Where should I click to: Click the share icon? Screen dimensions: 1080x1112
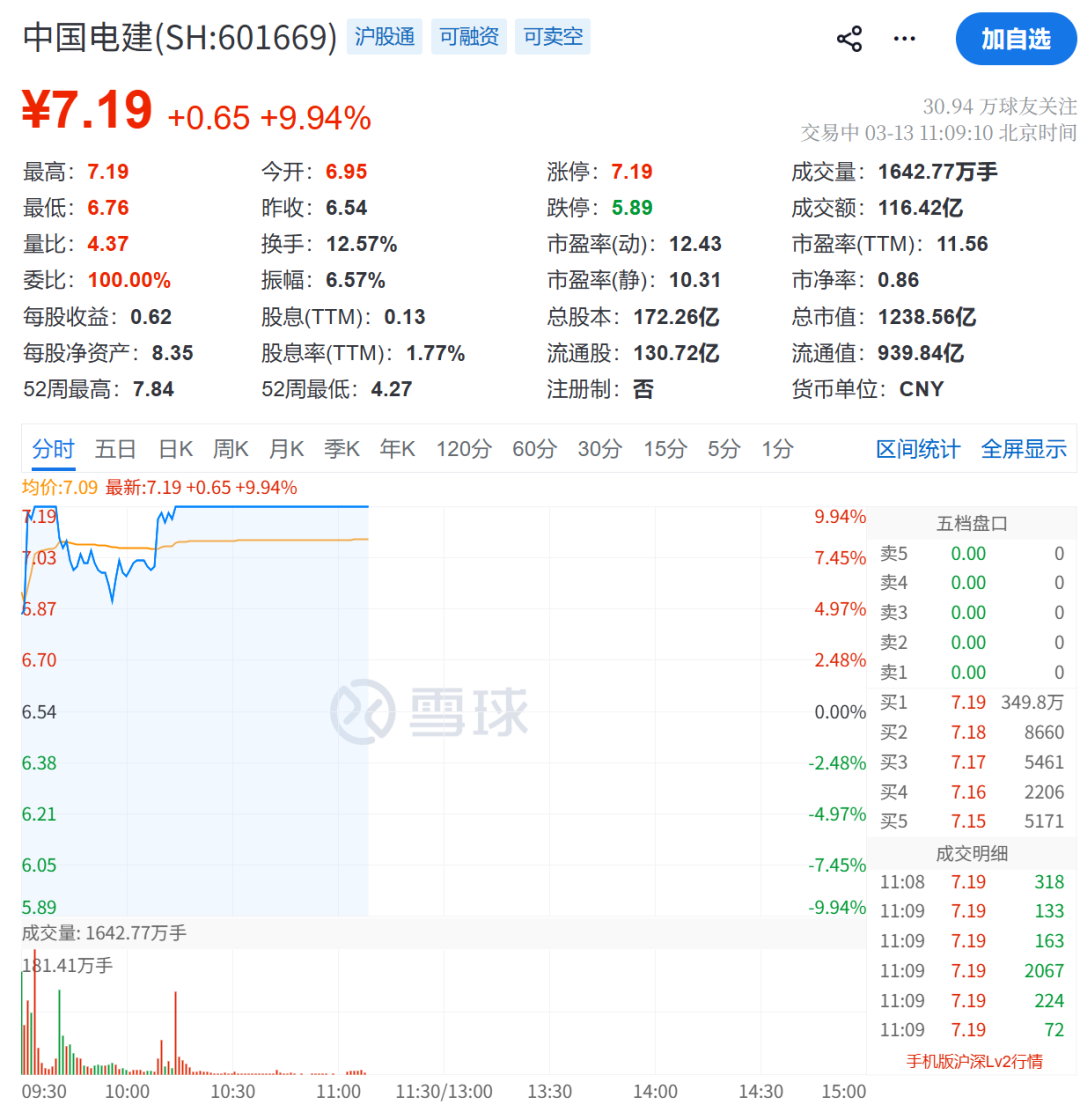click(849, 38)
